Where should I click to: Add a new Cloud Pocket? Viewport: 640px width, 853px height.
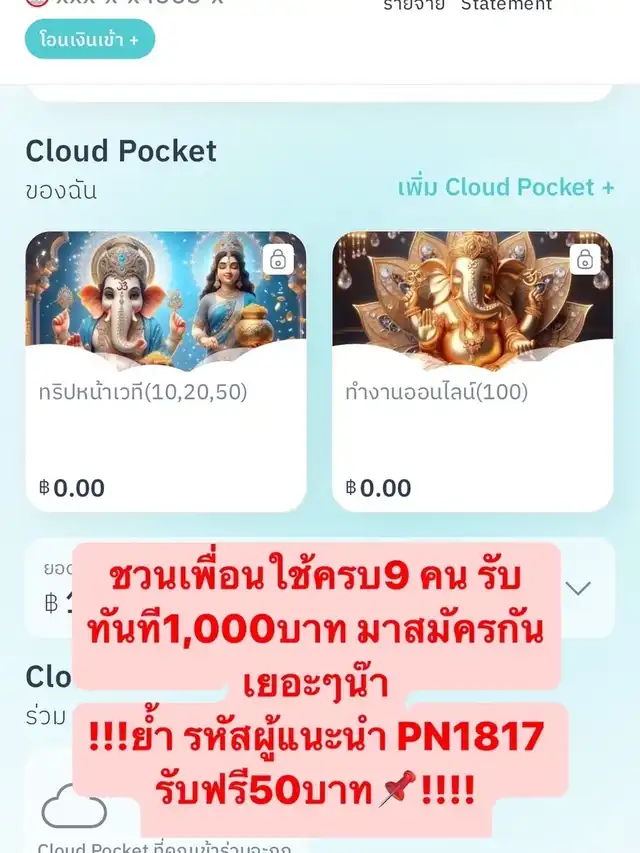pyautogui.click(x=506, y=187)
